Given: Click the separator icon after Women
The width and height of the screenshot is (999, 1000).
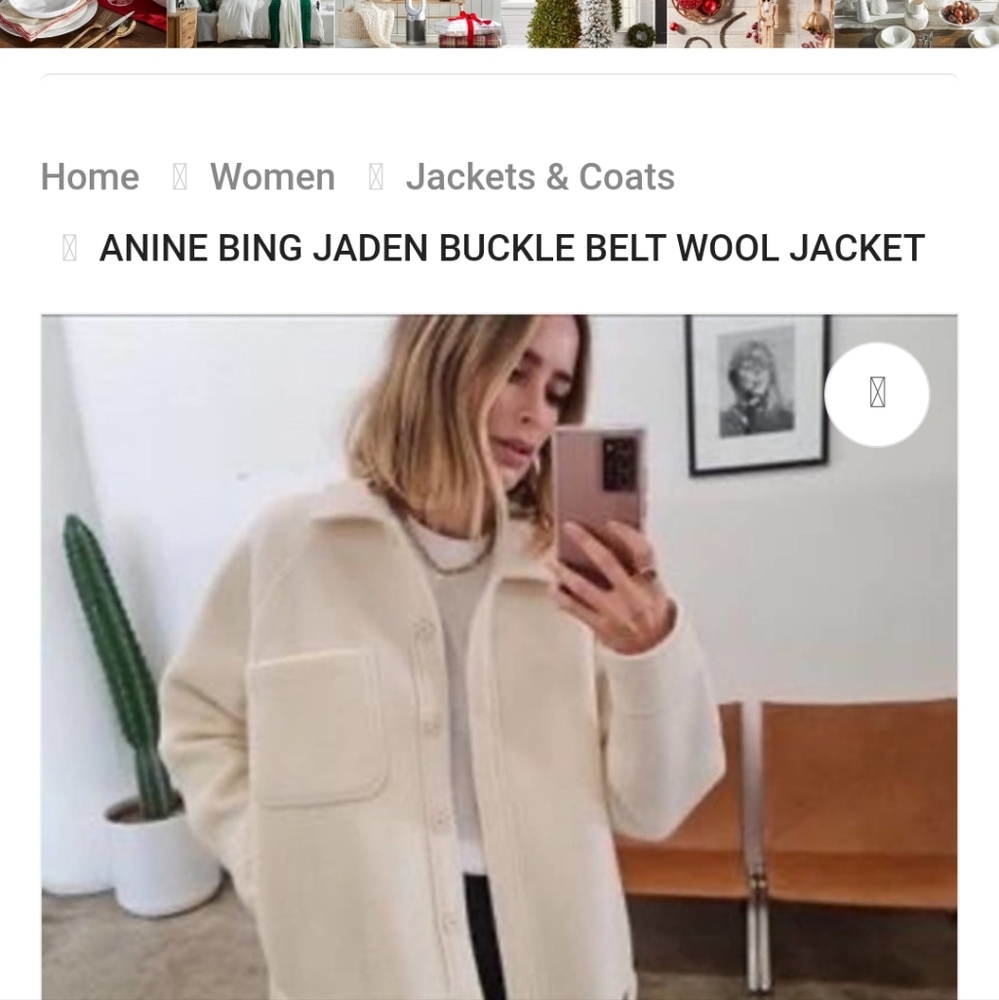Looking at the screenshot, I should coord(374,177).
